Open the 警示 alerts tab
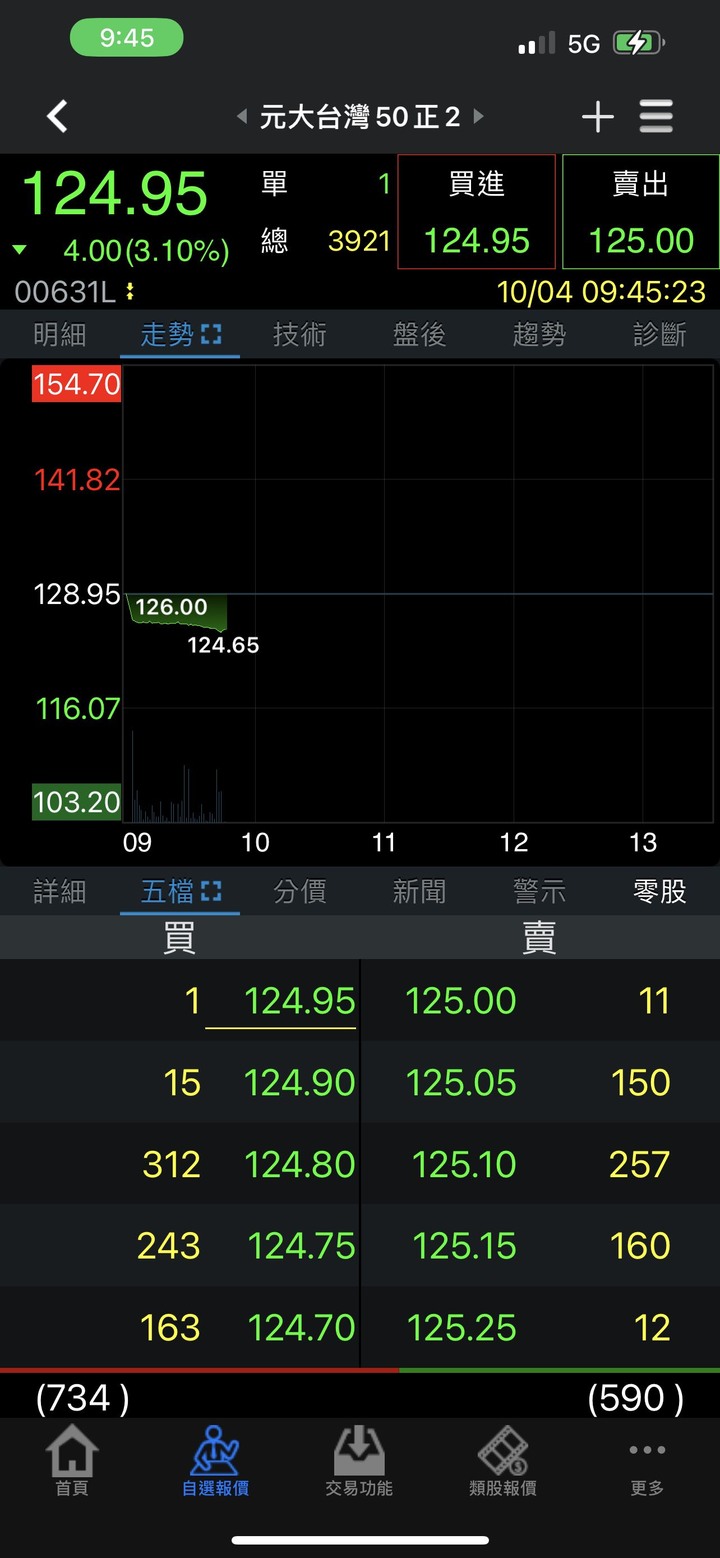 [x=539, y=891]
